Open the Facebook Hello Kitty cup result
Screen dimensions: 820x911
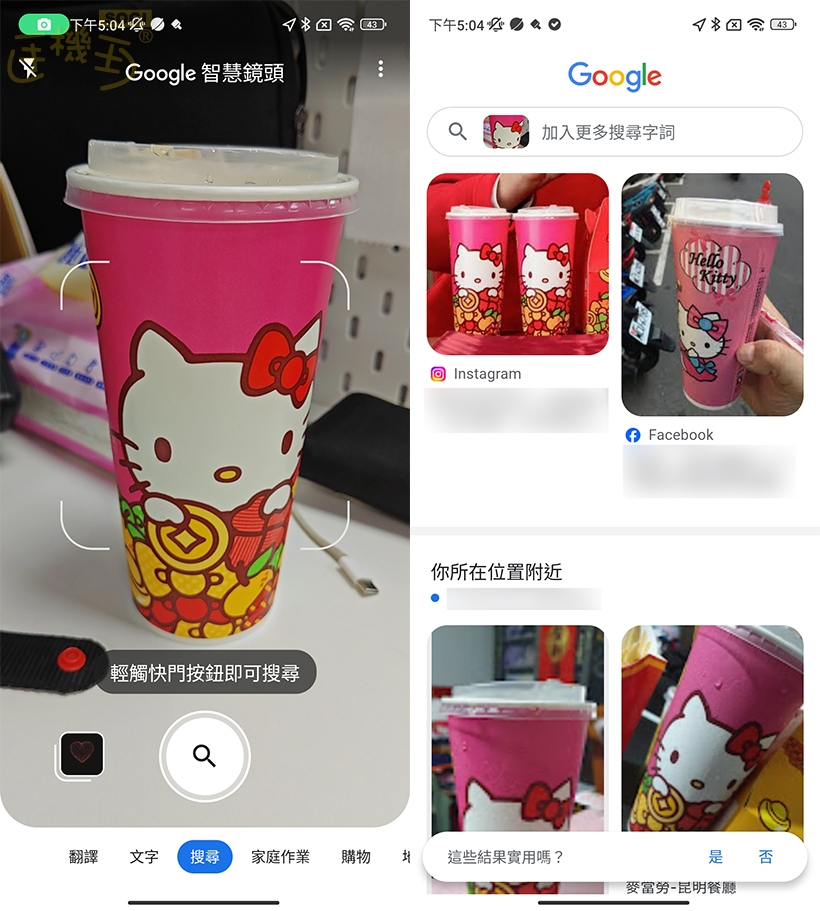(712, 295)
